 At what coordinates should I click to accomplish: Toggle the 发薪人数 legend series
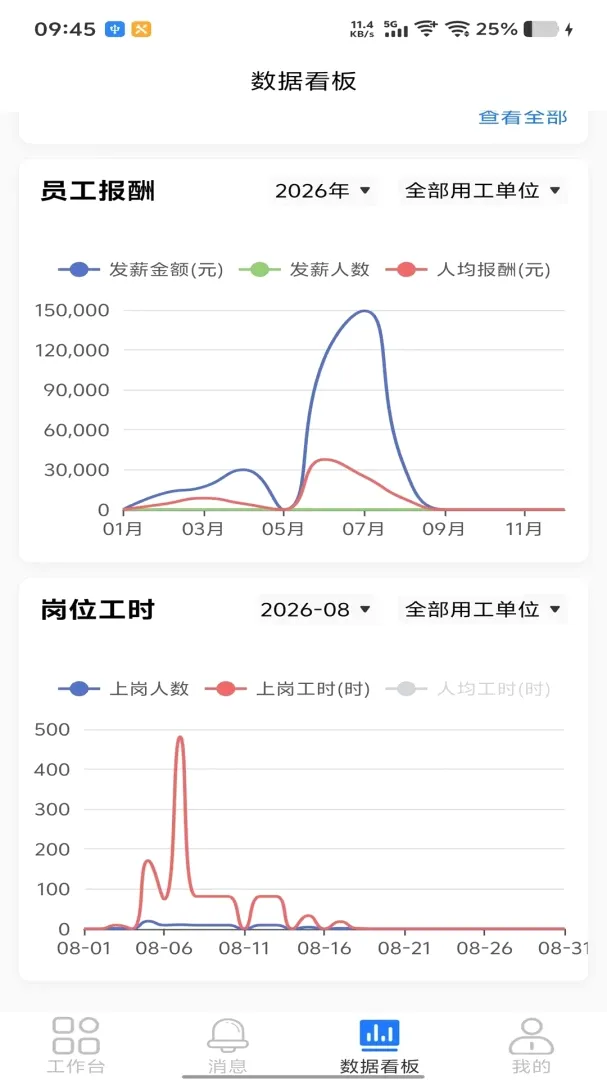[x=305, y=270]
